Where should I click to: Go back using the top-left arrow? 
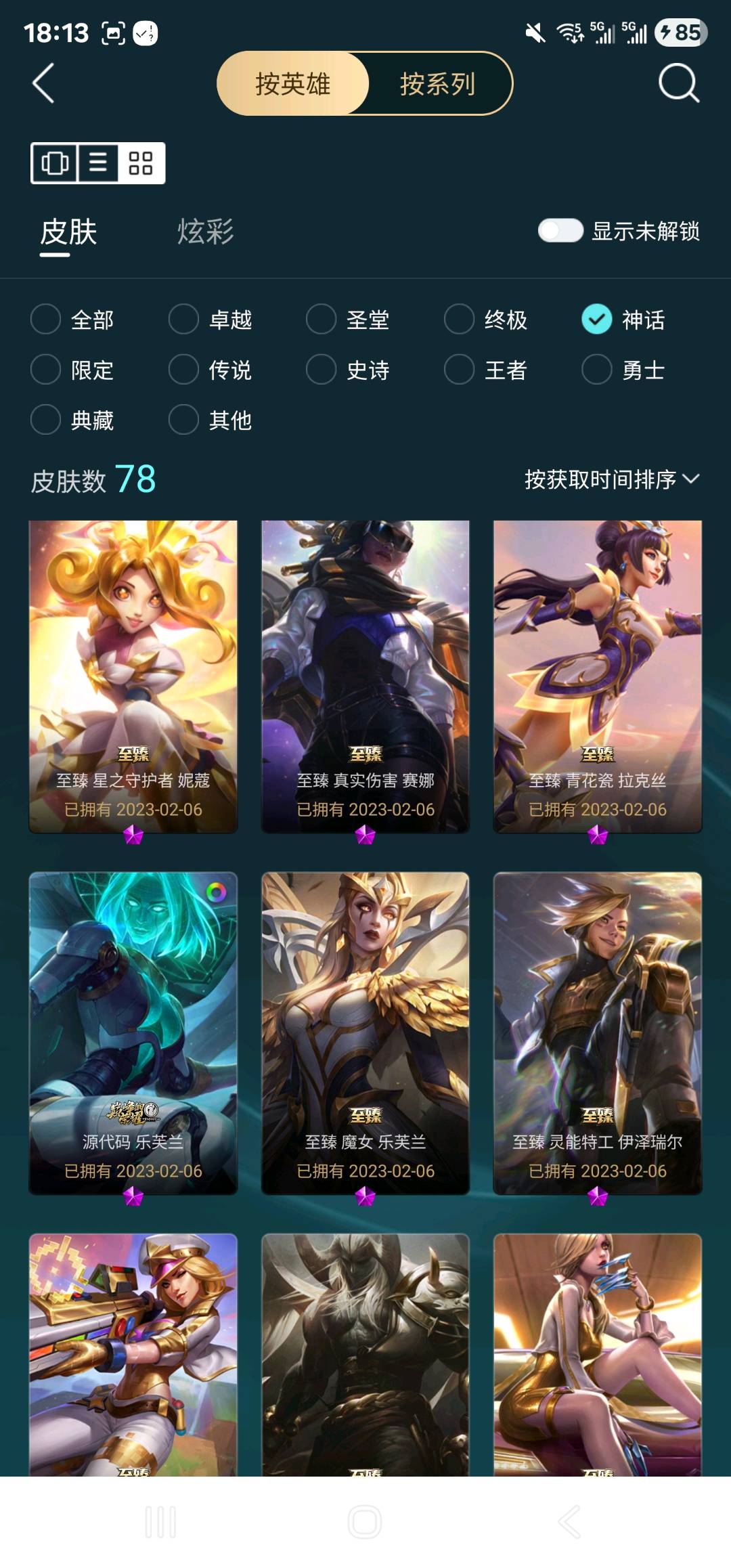[43, 83]
